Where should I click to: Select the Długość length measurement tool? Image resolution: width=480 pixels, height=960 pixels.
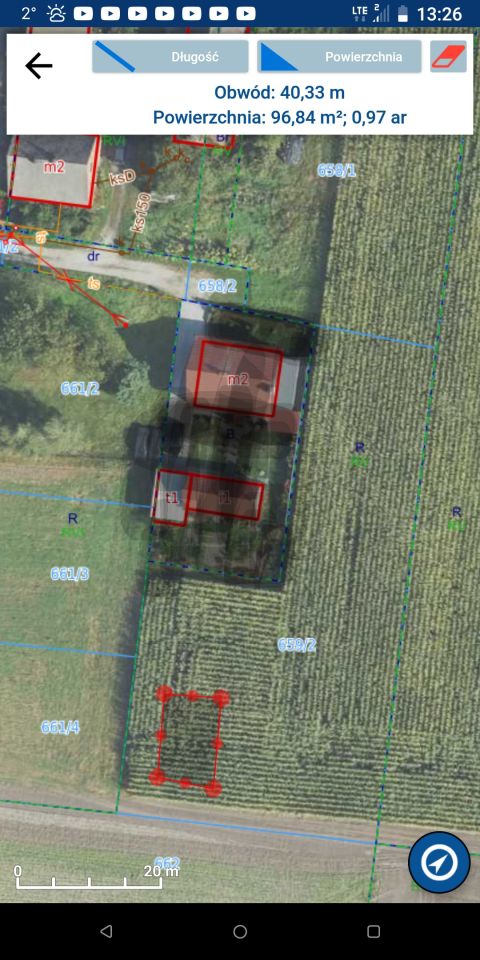(170, 57)
